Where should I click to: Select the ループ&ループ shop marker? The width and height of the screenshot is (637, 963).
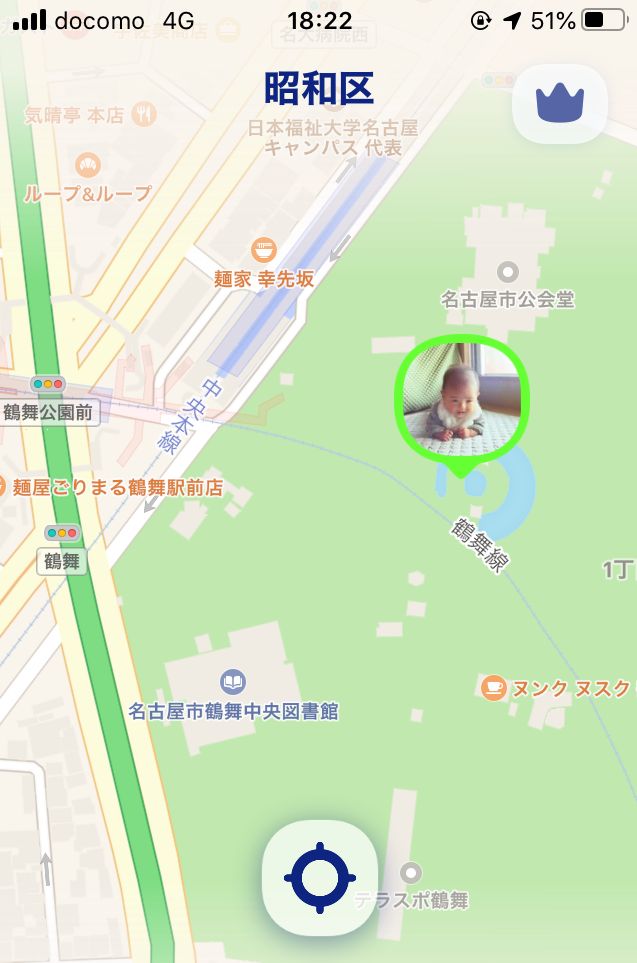87,165
